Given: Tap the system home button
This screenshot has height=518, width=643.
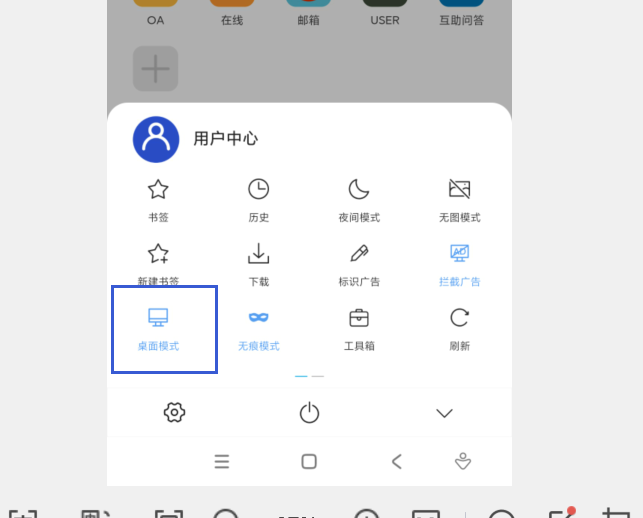Looking at the screenshot, I should tap(309, 461).
